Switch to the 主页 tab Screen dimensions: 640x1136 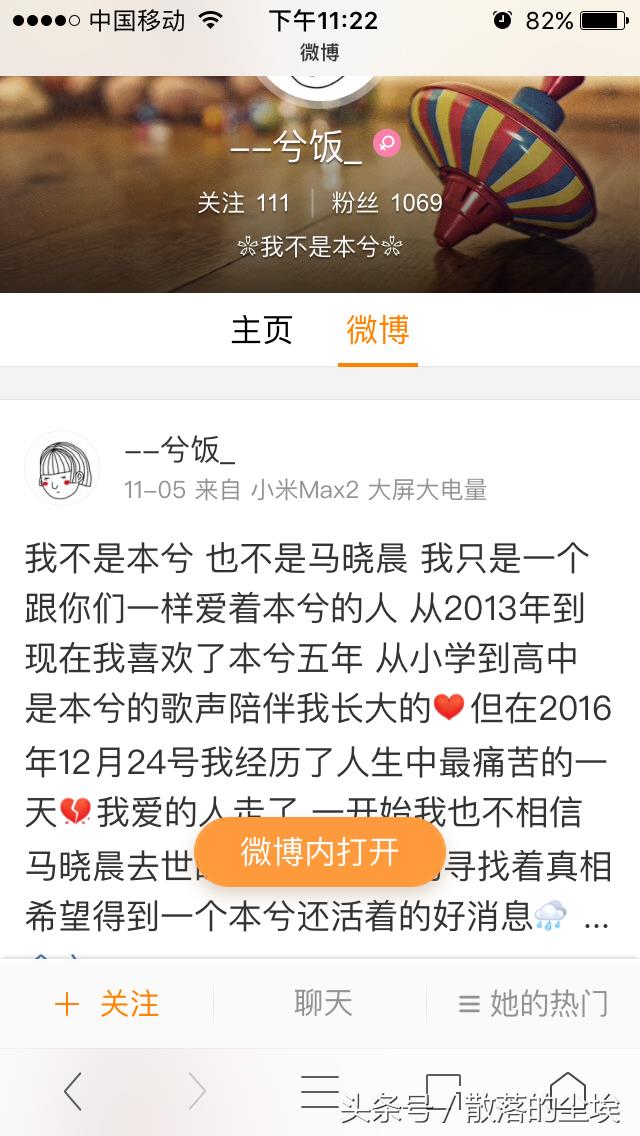pyautogui.click(x=261, y=330)
